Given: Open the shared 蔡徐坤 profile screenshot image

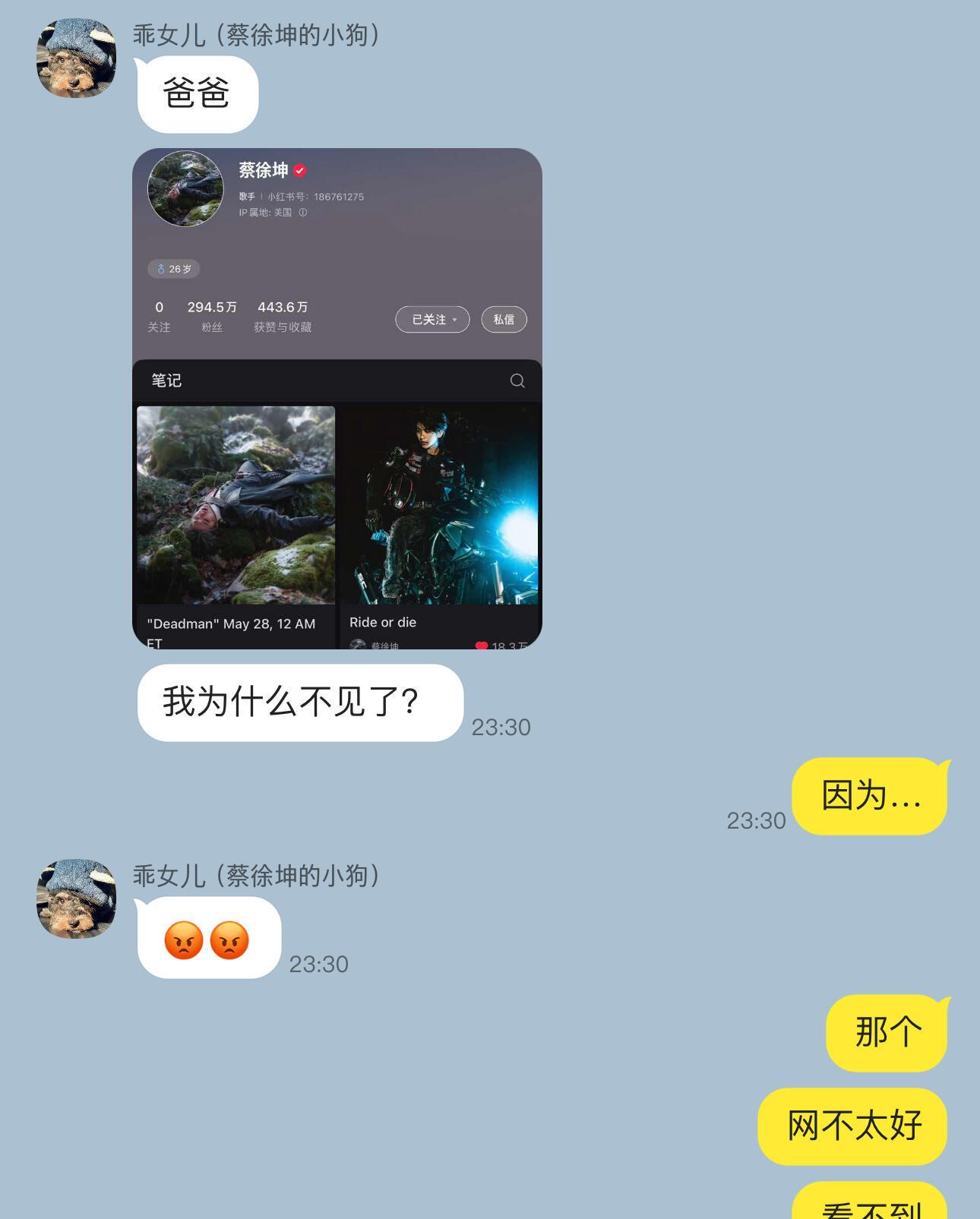Looking at the screenshot, I should coord(337,398).
